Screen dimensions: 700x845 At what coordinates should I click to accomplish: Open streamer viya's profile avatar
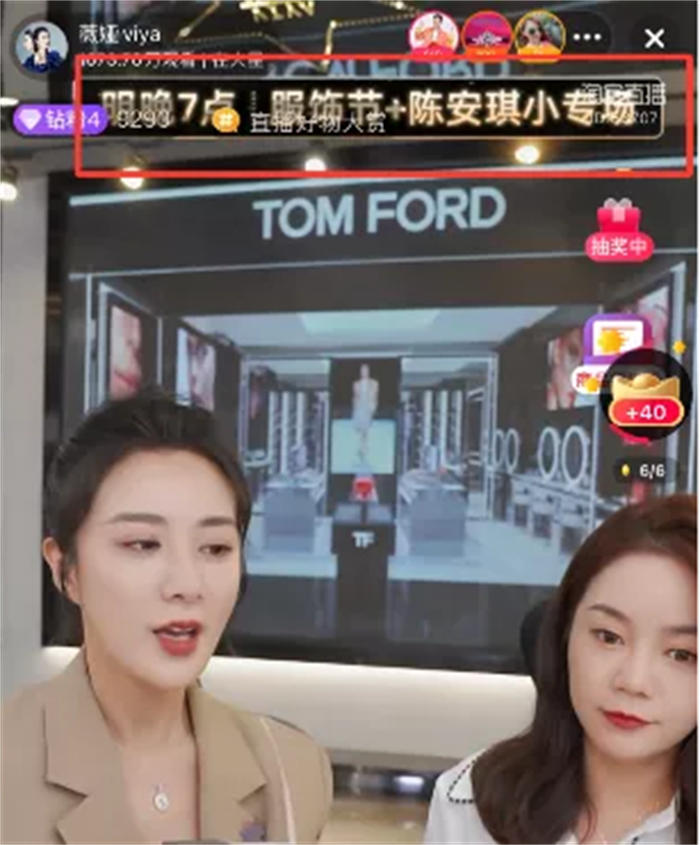(x=41, y=47)
